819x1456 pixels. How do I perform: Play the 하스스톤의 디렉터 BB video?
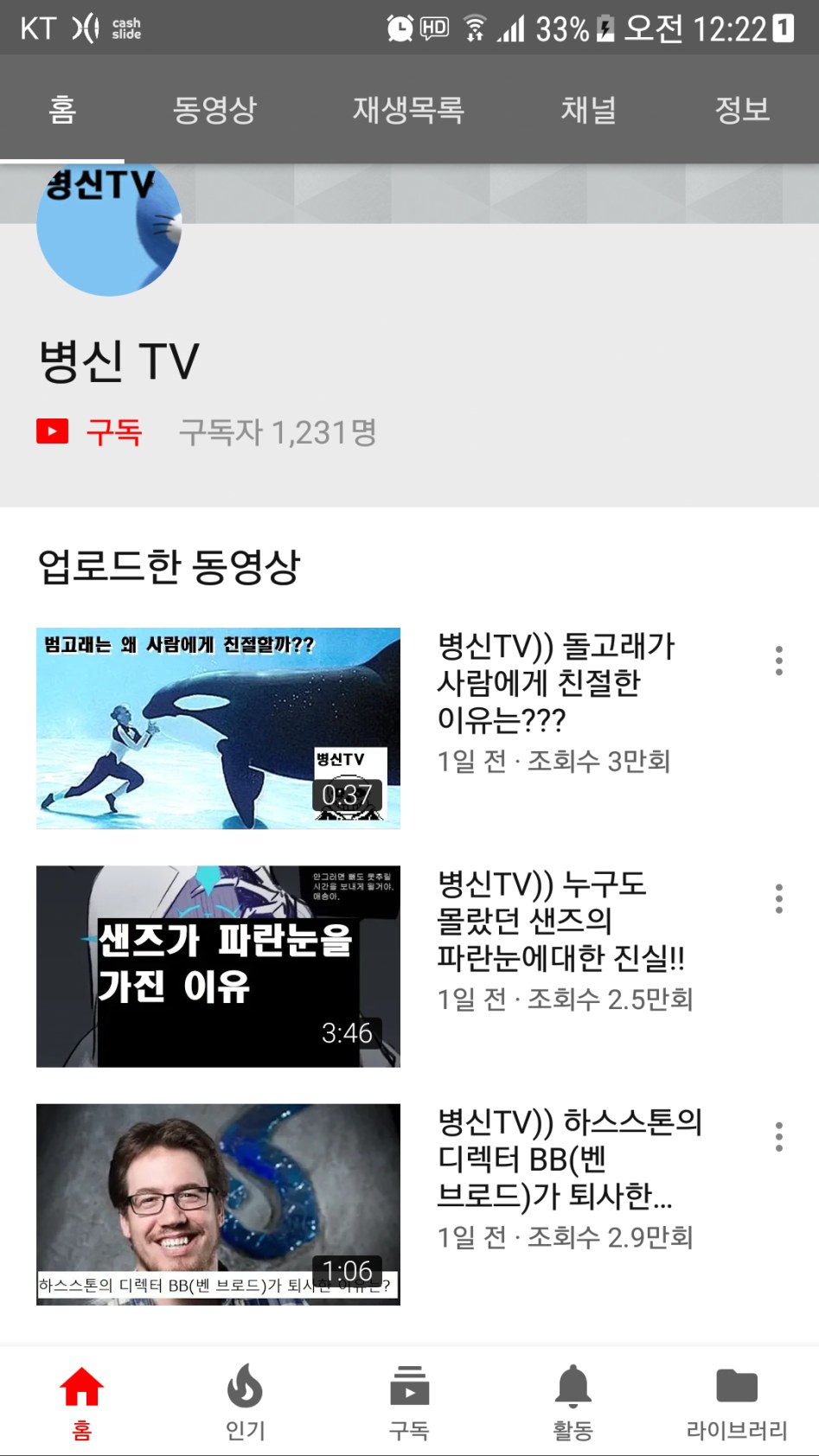(218, 1204)
